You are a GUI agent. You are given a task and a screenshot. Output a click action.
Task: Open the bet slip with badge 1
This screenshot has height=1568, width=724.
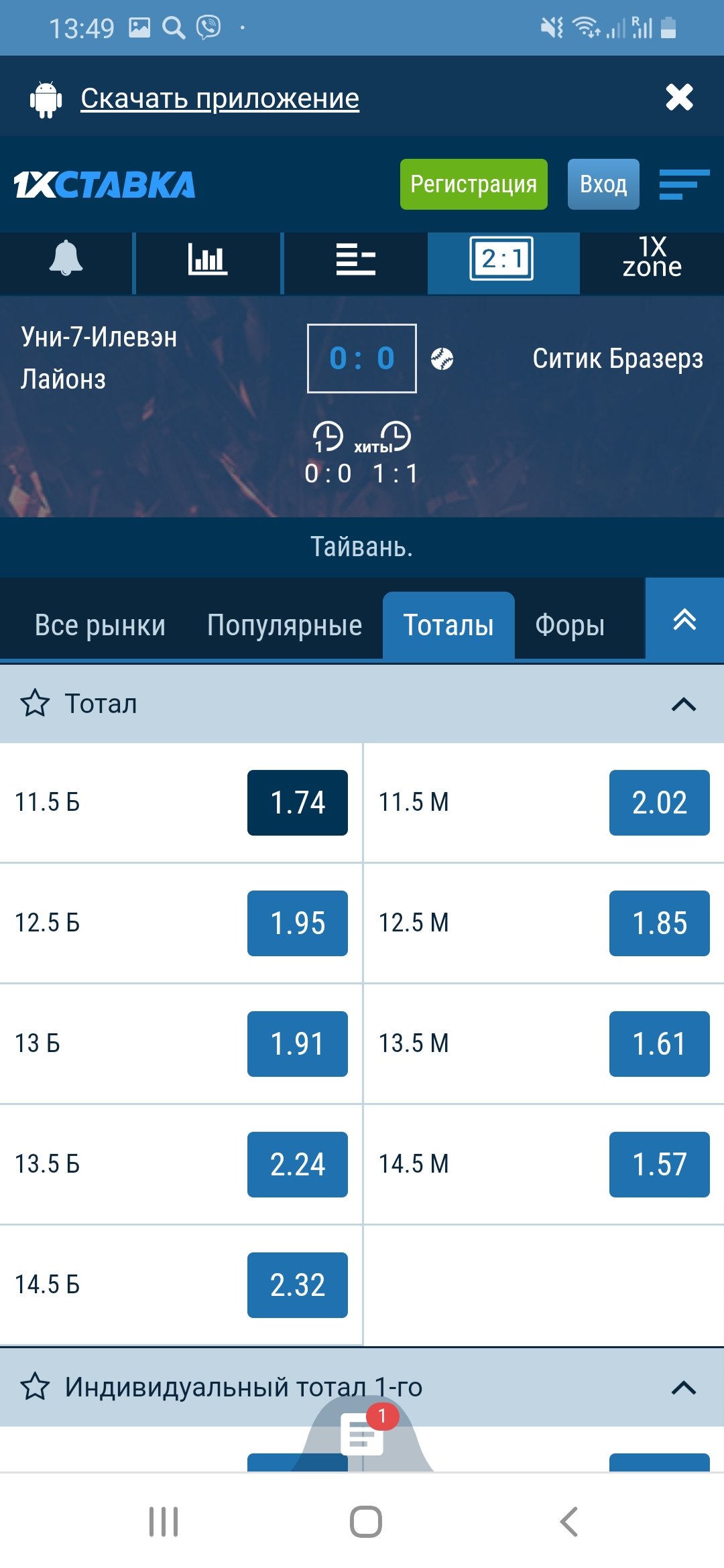(x=363, y=1434)
